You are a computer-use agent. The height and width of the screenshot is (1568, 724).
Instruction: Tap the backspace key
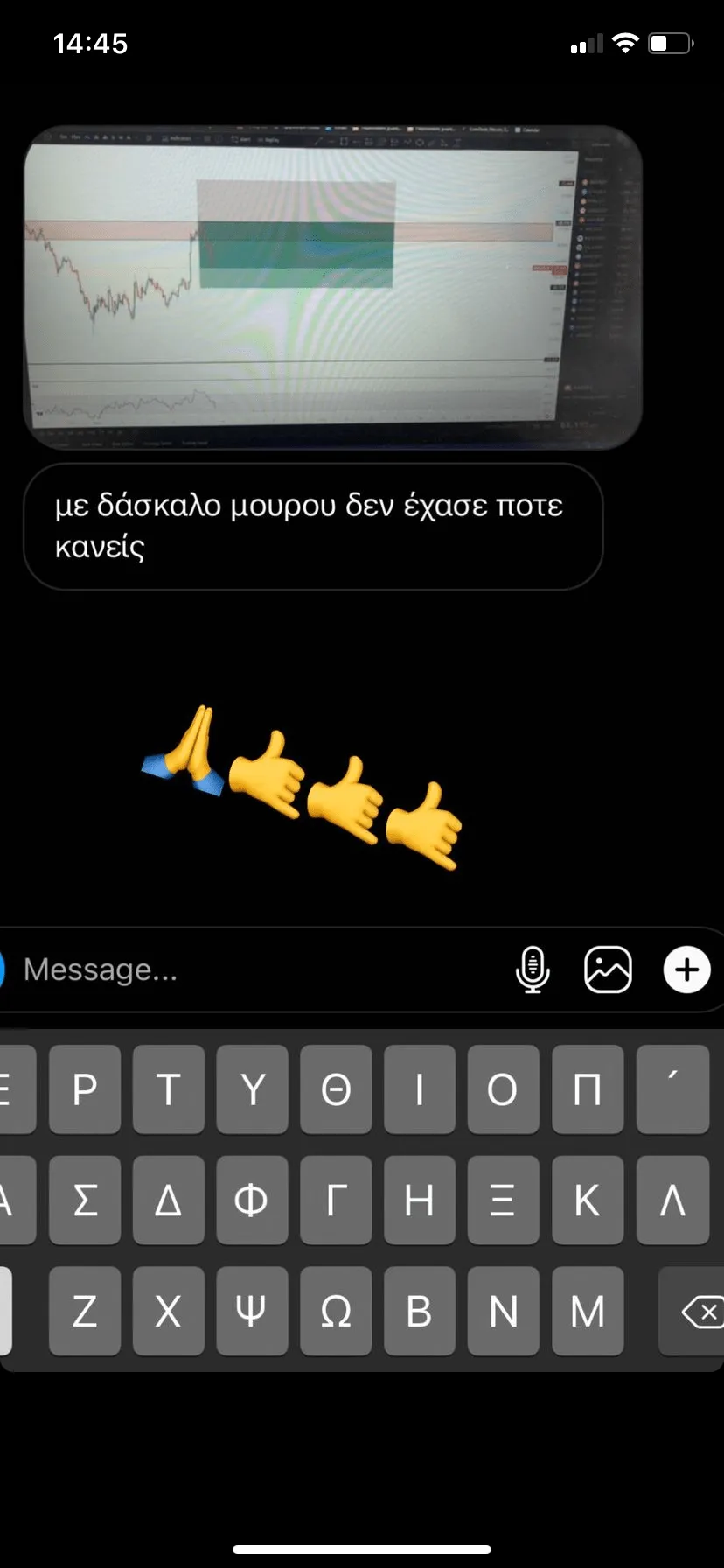click(x=695, y=1311)
